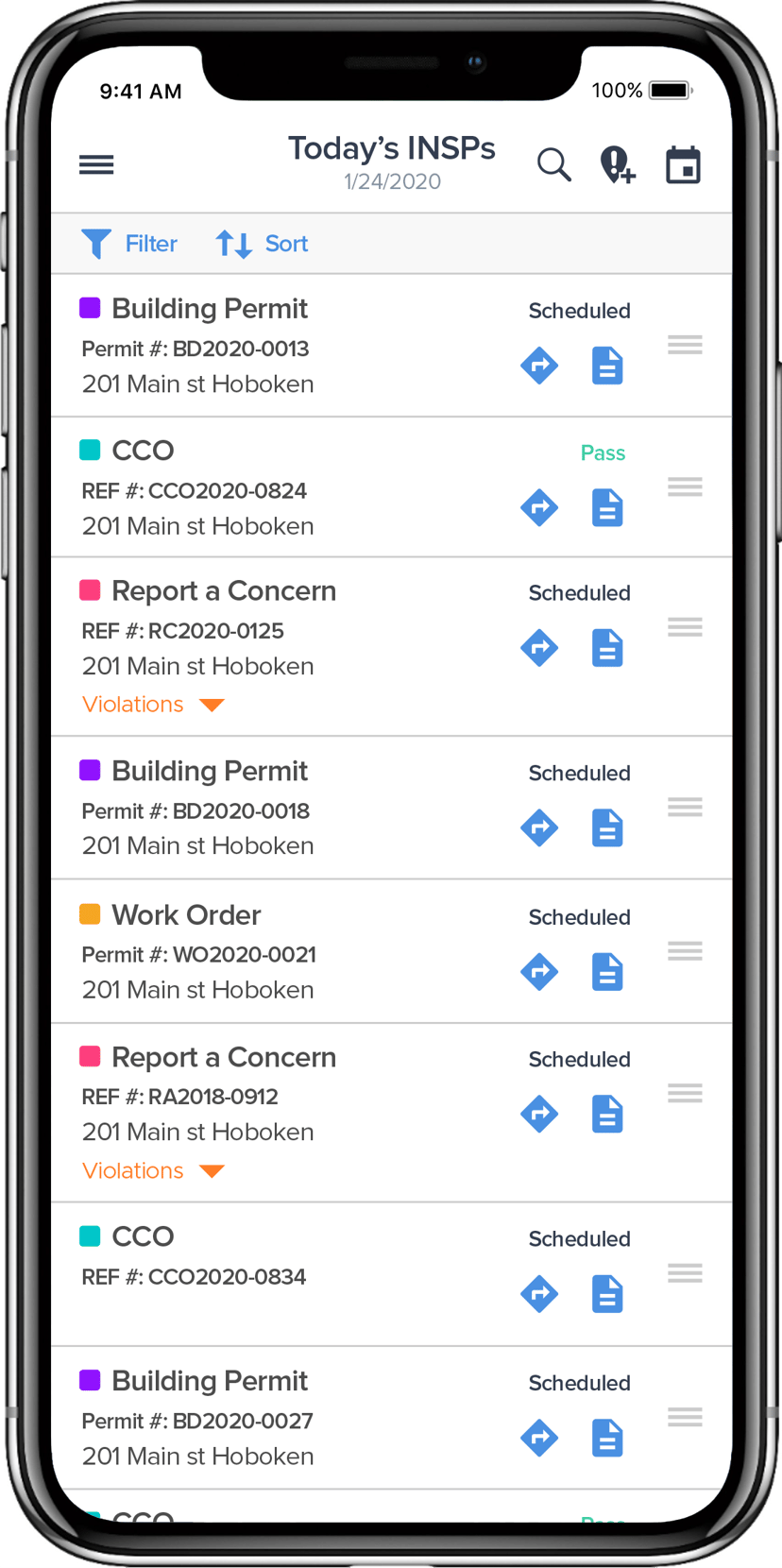Open Report a Concern RA2018-0912
Viewport: 782px width, 1568px height.
tap(224, 1057)
